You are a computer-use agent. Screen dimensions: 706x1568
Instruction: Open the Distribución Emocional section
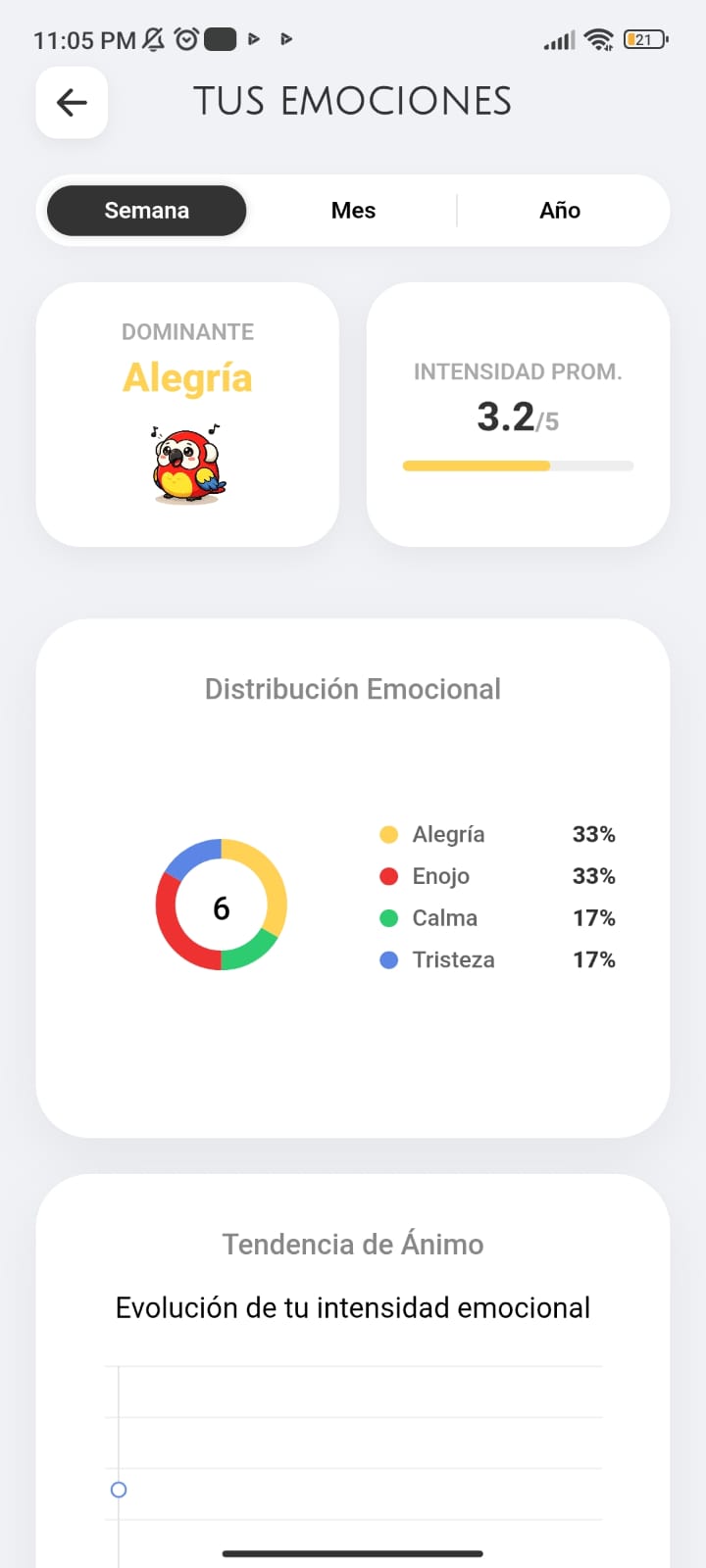[x=353, y=689]
